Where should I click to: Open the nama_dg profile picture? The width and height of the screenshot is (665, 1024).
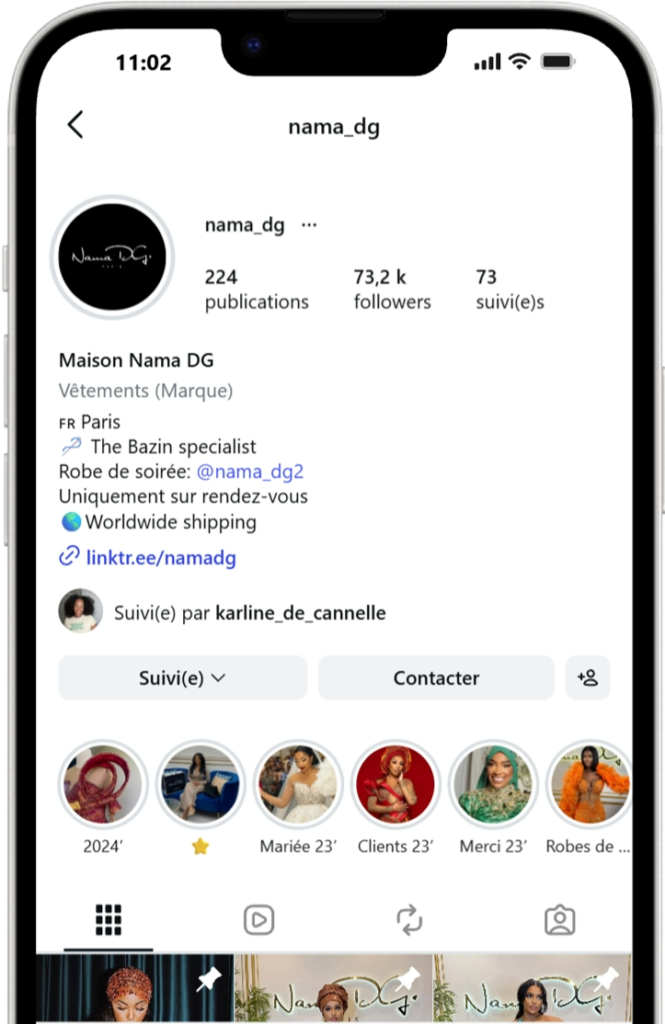click(x=112, y=257)
